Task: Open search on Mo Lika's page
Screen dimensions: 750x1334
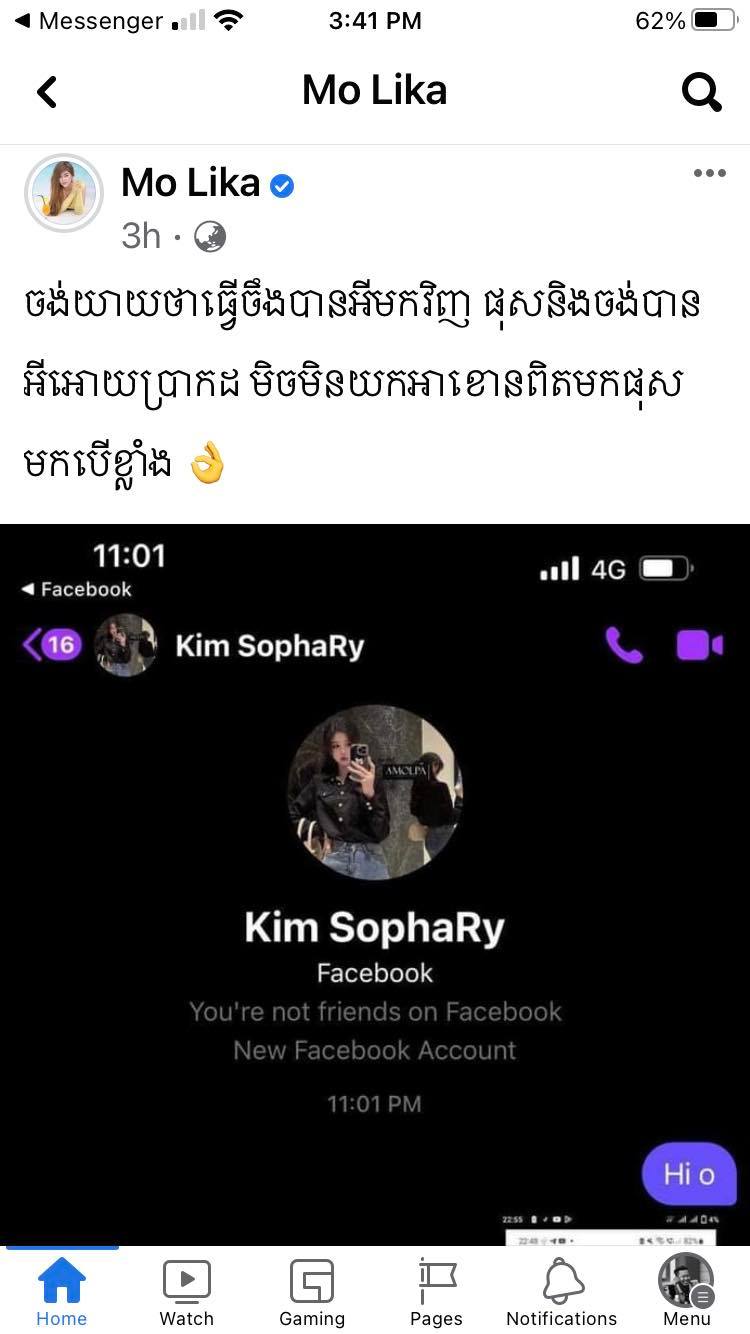Action: tap(701, 92)
